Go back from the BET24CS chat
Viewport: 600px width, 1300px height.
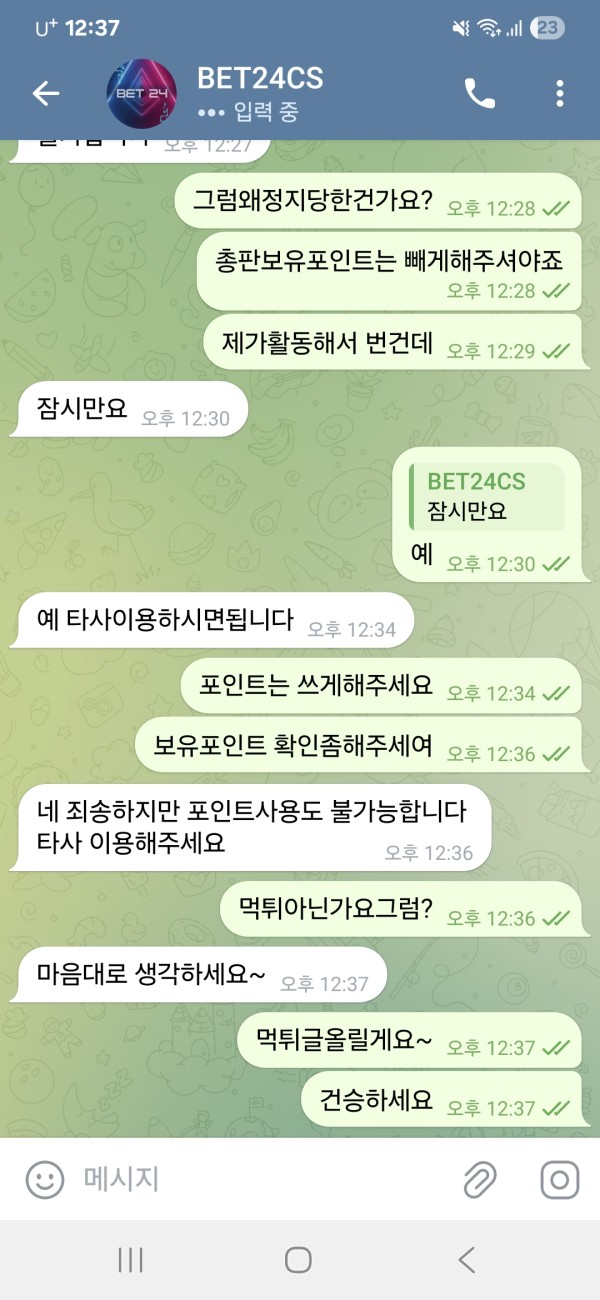point(46,94)
